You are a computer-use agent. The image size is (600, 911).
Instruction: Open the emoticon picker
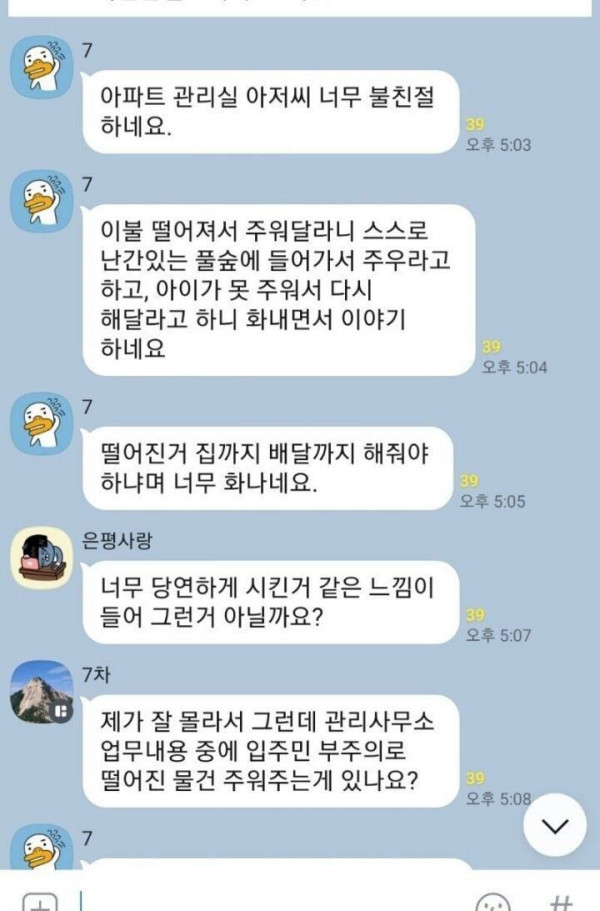tap(493, 901)
